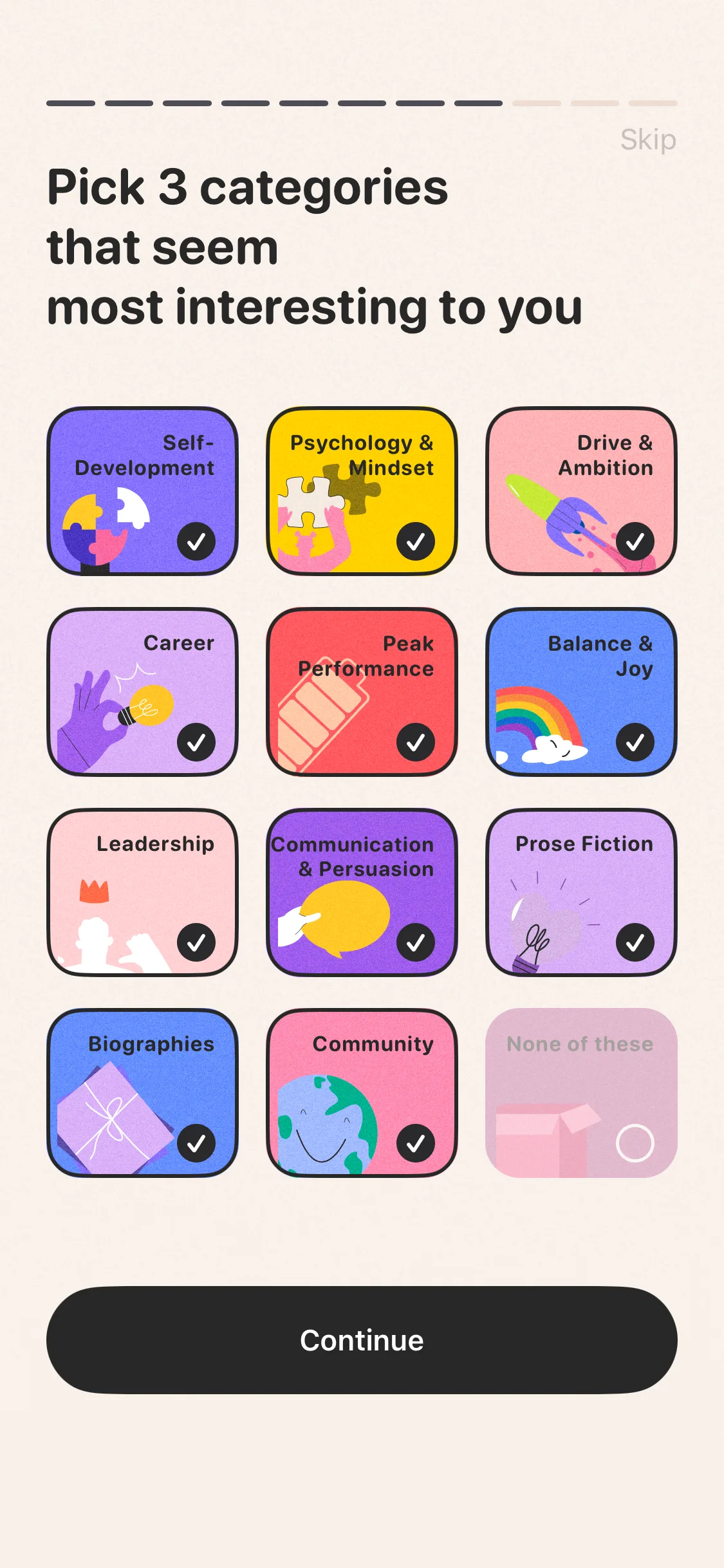The image size is (724, 1568).
Task: Toggle the Prose Fiction category
Action: click(581, 892)
